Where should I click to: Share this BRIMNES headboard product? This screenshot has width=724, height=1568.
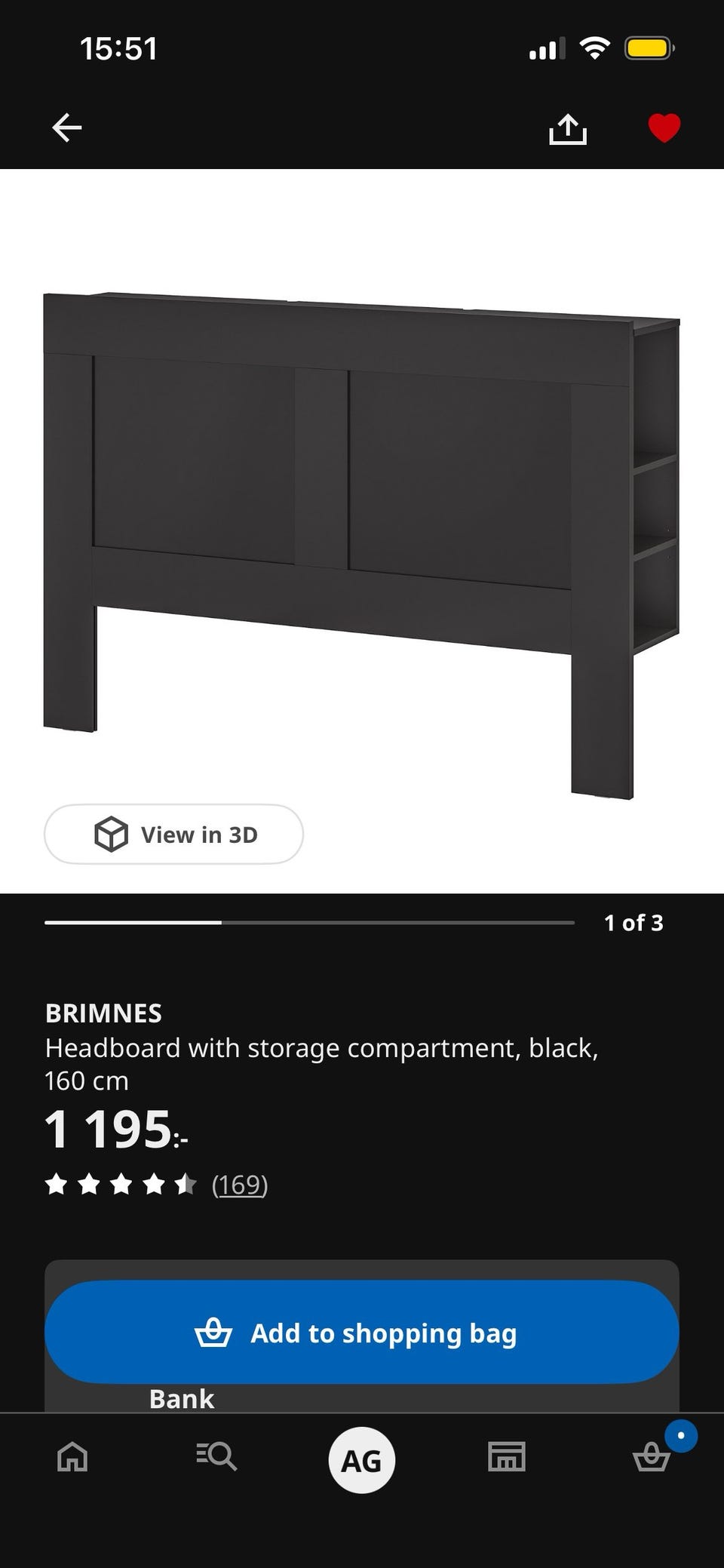click(568, 128)
